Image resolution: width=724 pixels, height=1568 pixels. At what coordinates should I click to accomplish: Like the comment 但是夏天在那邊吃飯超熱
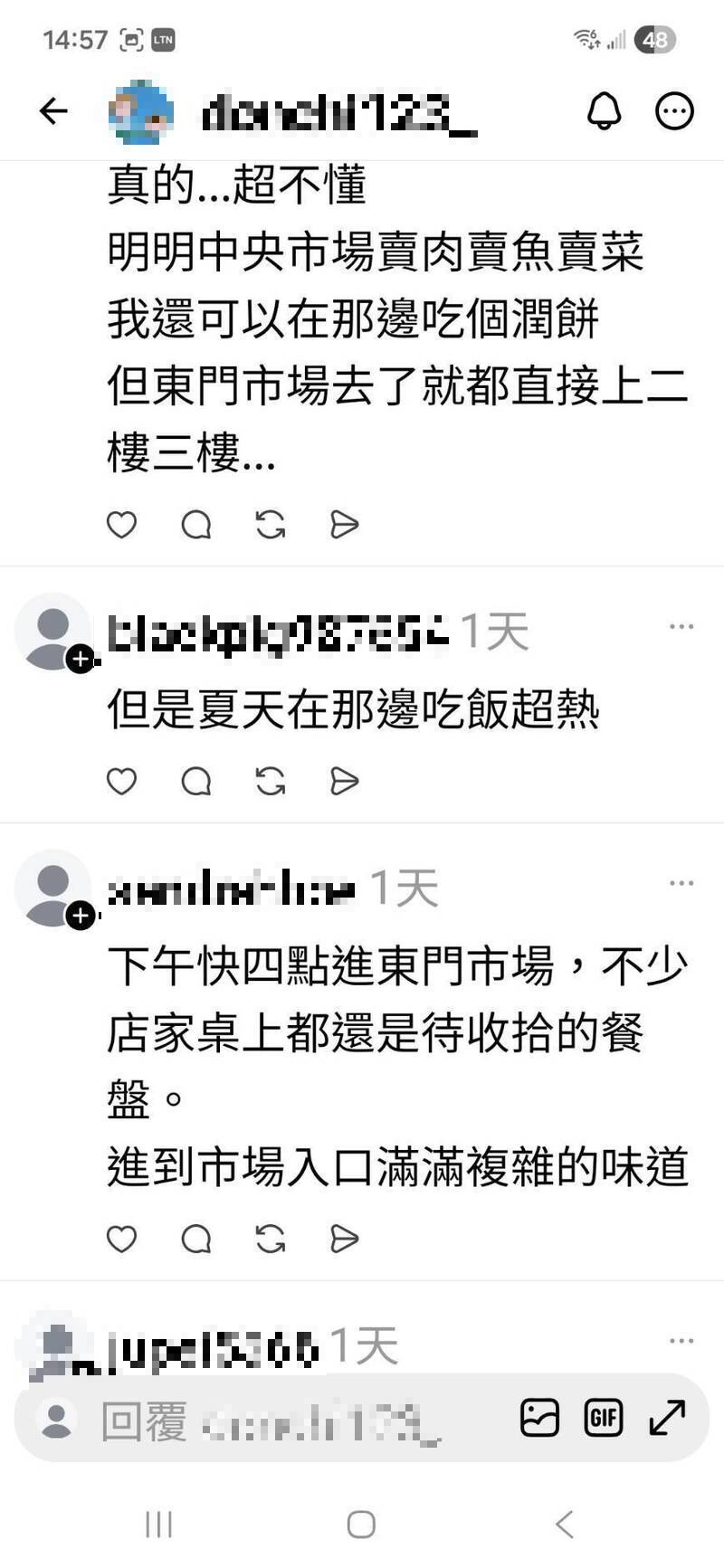(x=122, y=781)
